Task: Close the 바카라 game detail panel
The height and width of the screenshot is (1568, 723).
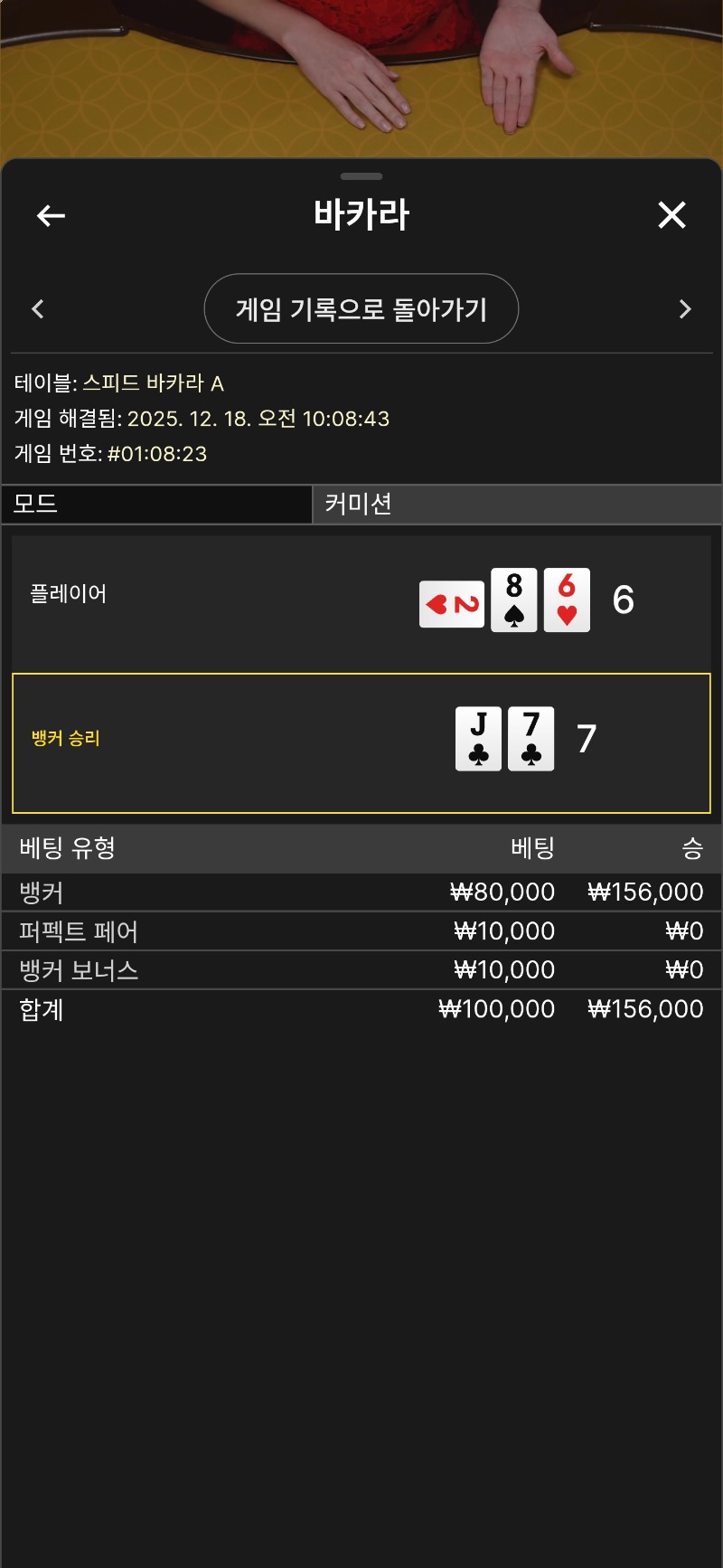Action: point(671,215)
